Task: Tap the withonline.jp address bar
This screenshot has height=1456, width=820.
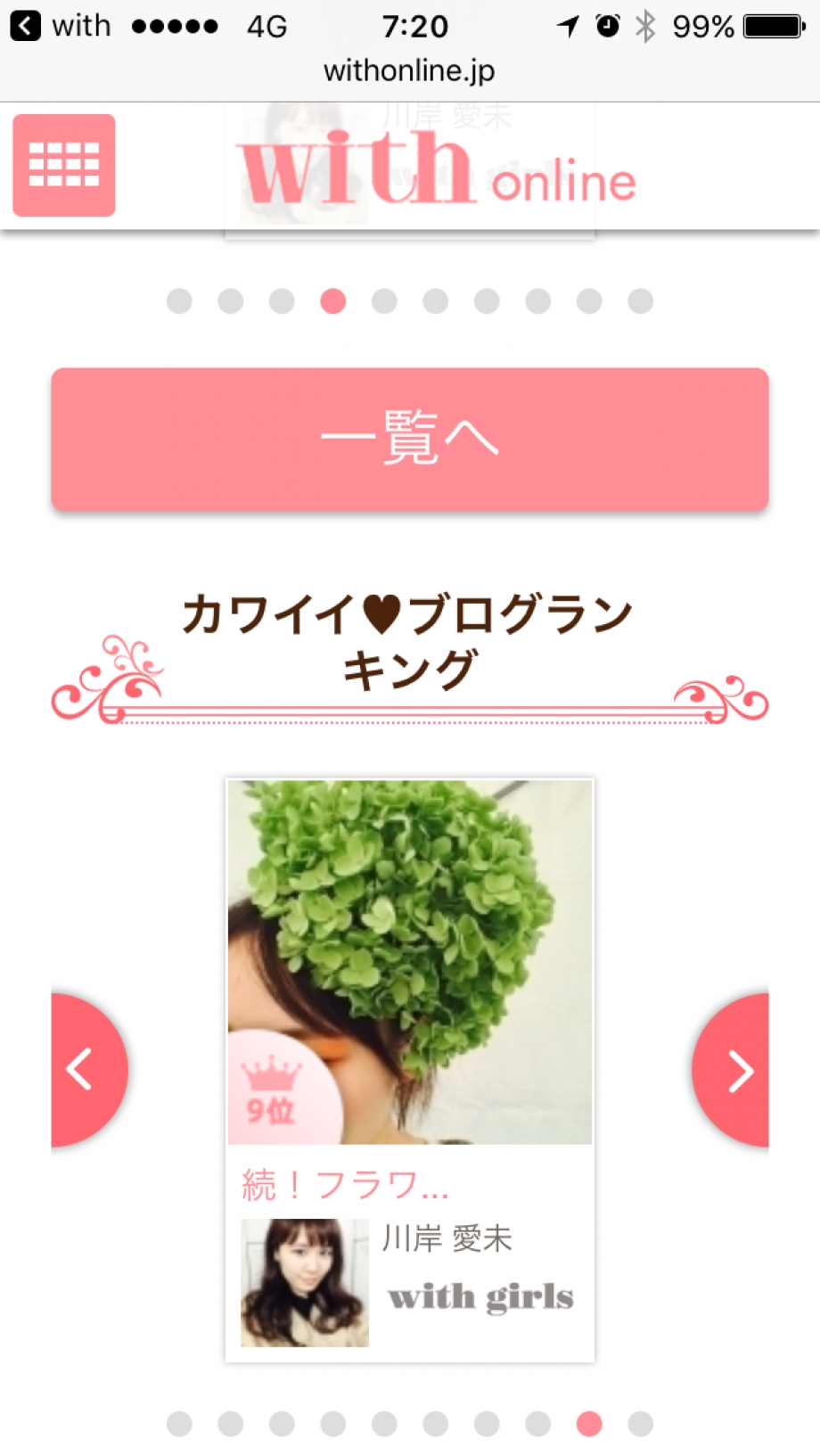Action: 409,70
